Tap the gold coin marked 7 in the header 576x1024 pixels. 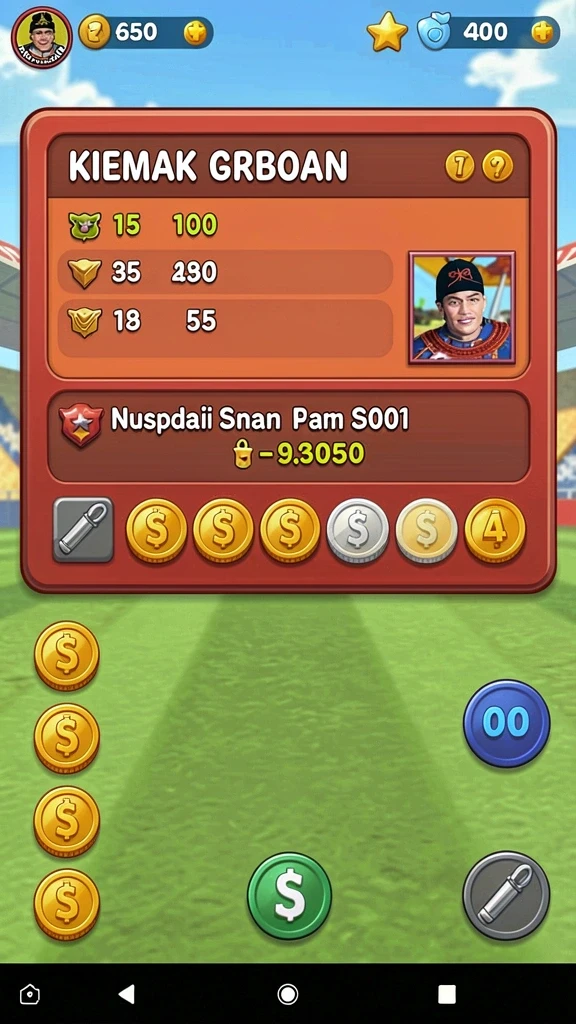pyautogui.click(x=460, y=167)
